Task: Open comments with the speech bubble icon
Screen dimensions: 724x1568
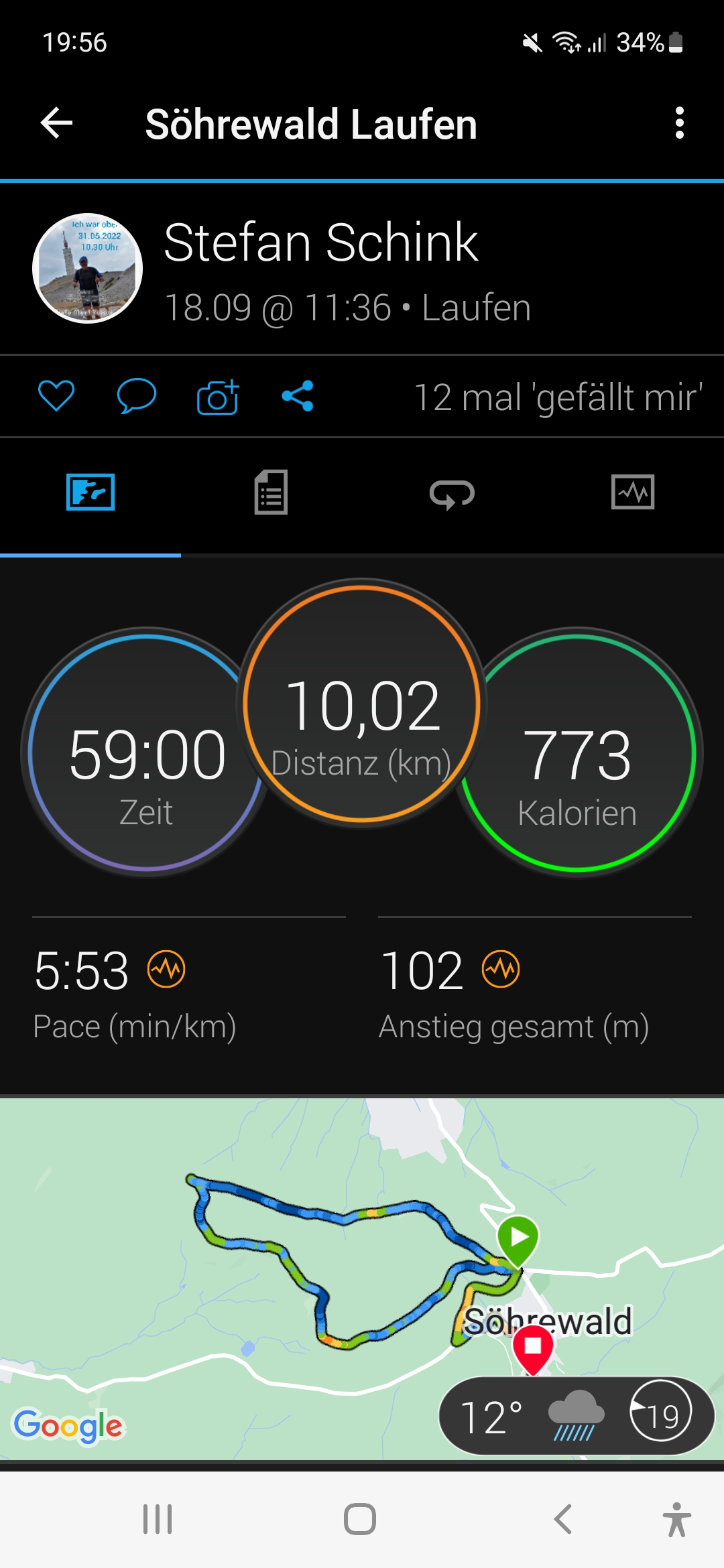Action: click(137, 395)
